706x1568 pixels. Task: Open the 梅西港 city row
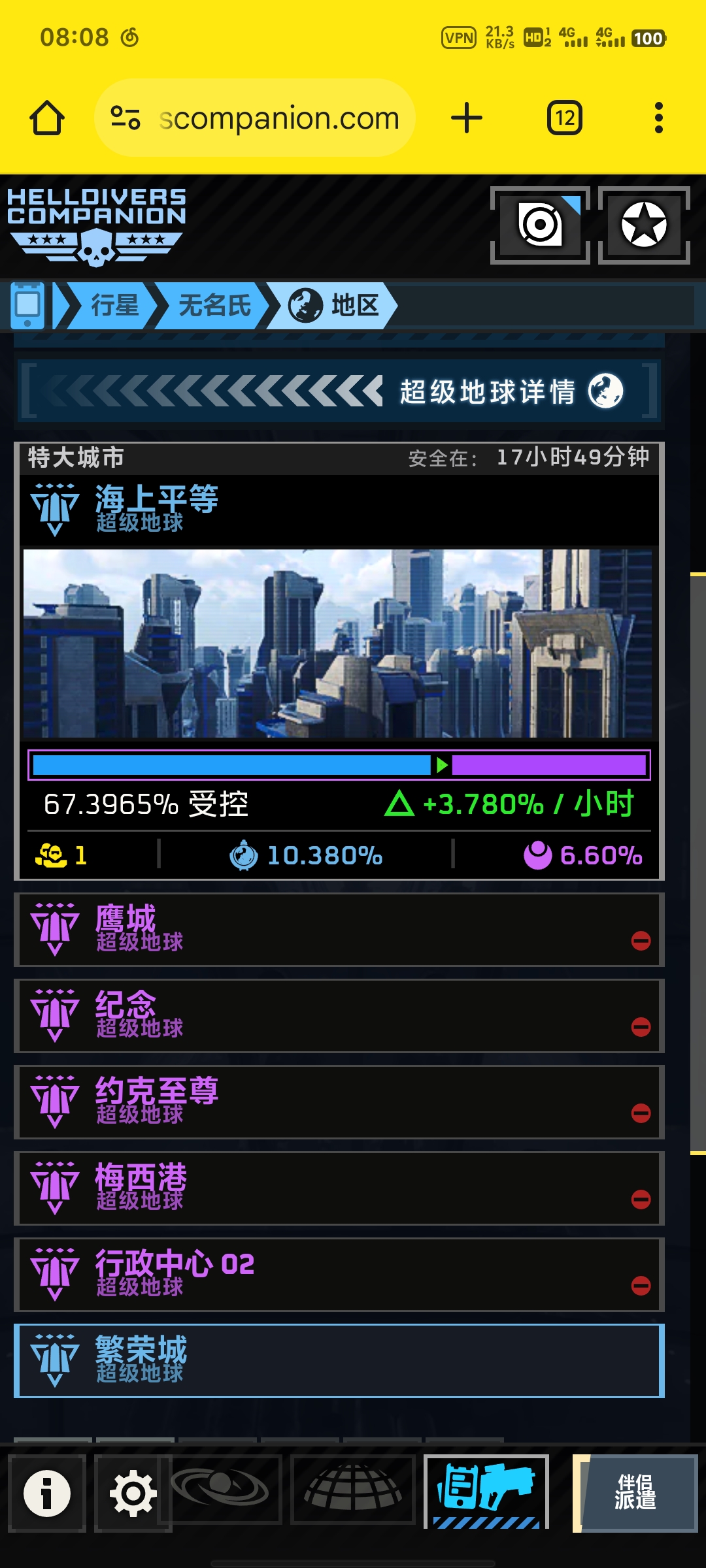point(339,1188)
